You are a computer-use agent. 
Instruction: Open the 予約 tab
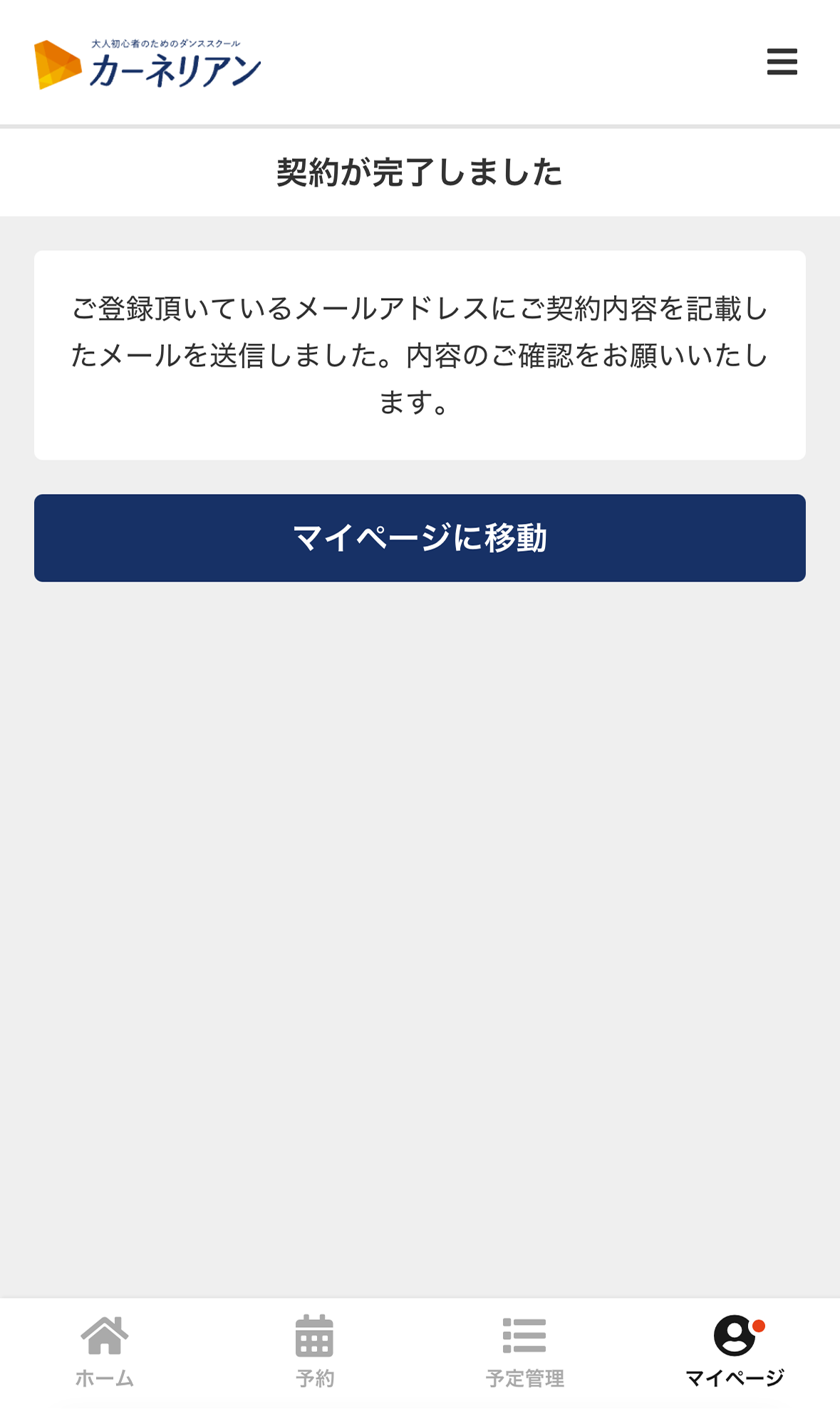click(315, 1352)
